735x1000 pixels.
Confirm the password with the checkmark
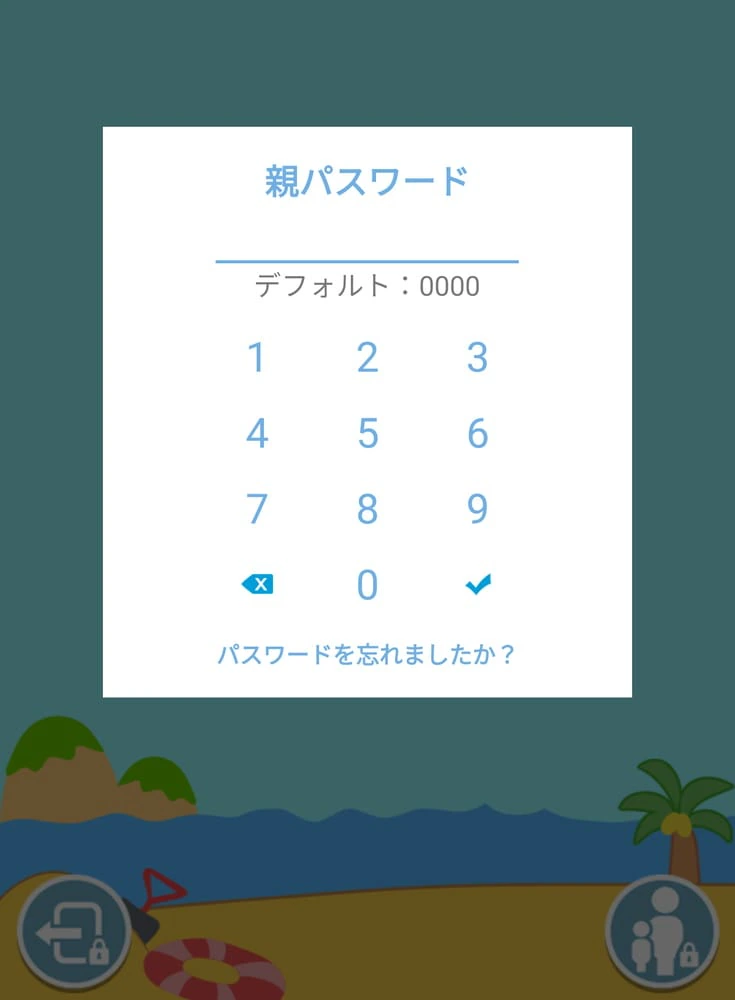pos(478,585)
